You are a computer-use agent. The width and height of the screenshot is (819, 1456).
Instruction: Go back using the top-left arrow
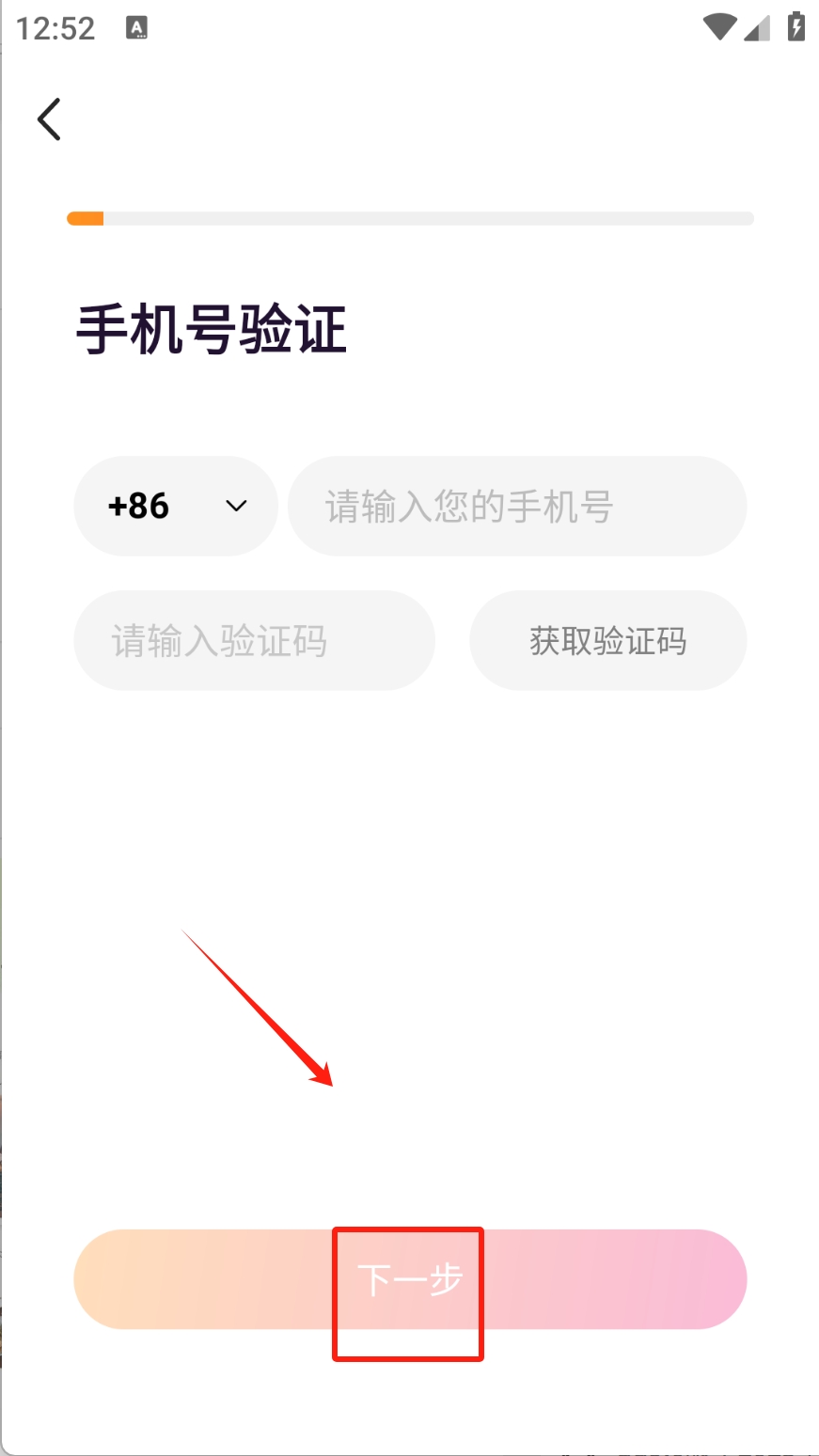(49, 119)
